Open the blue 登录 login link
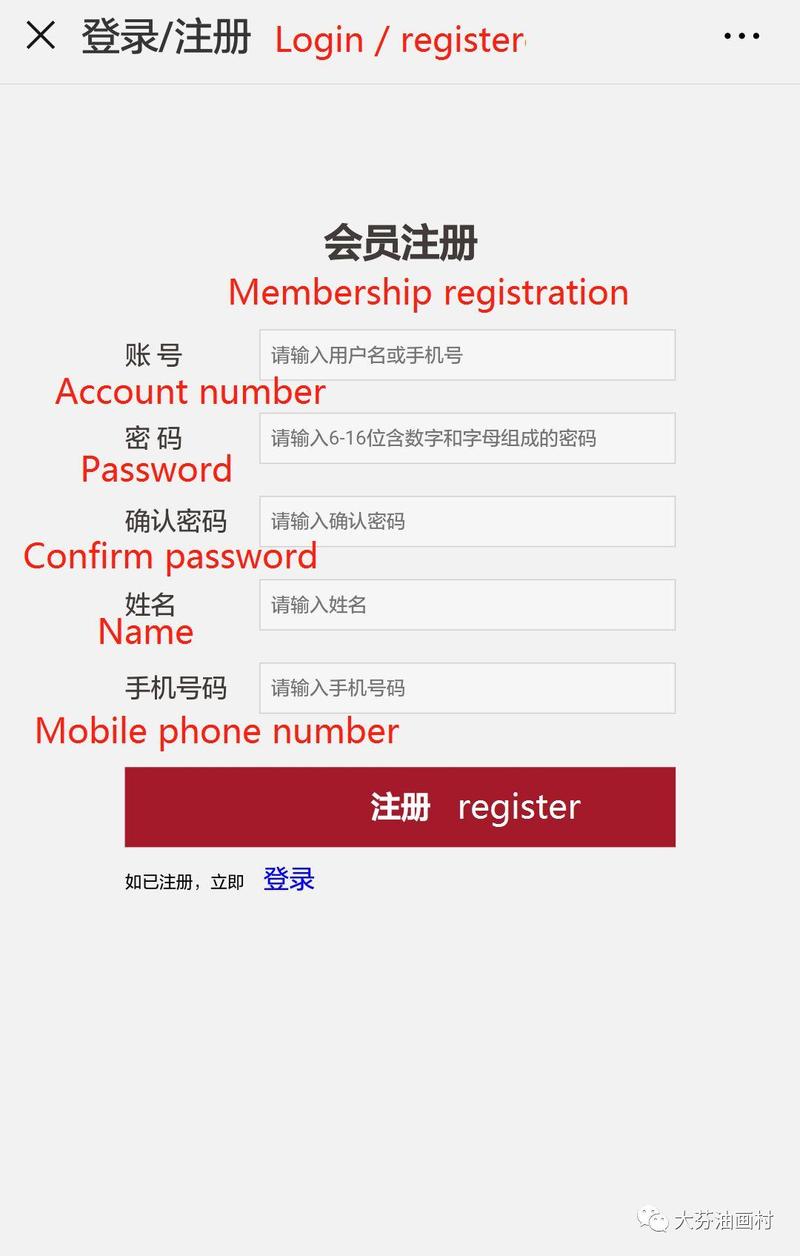This screenshot has height=1256, width=800. [x=289, y=879]
